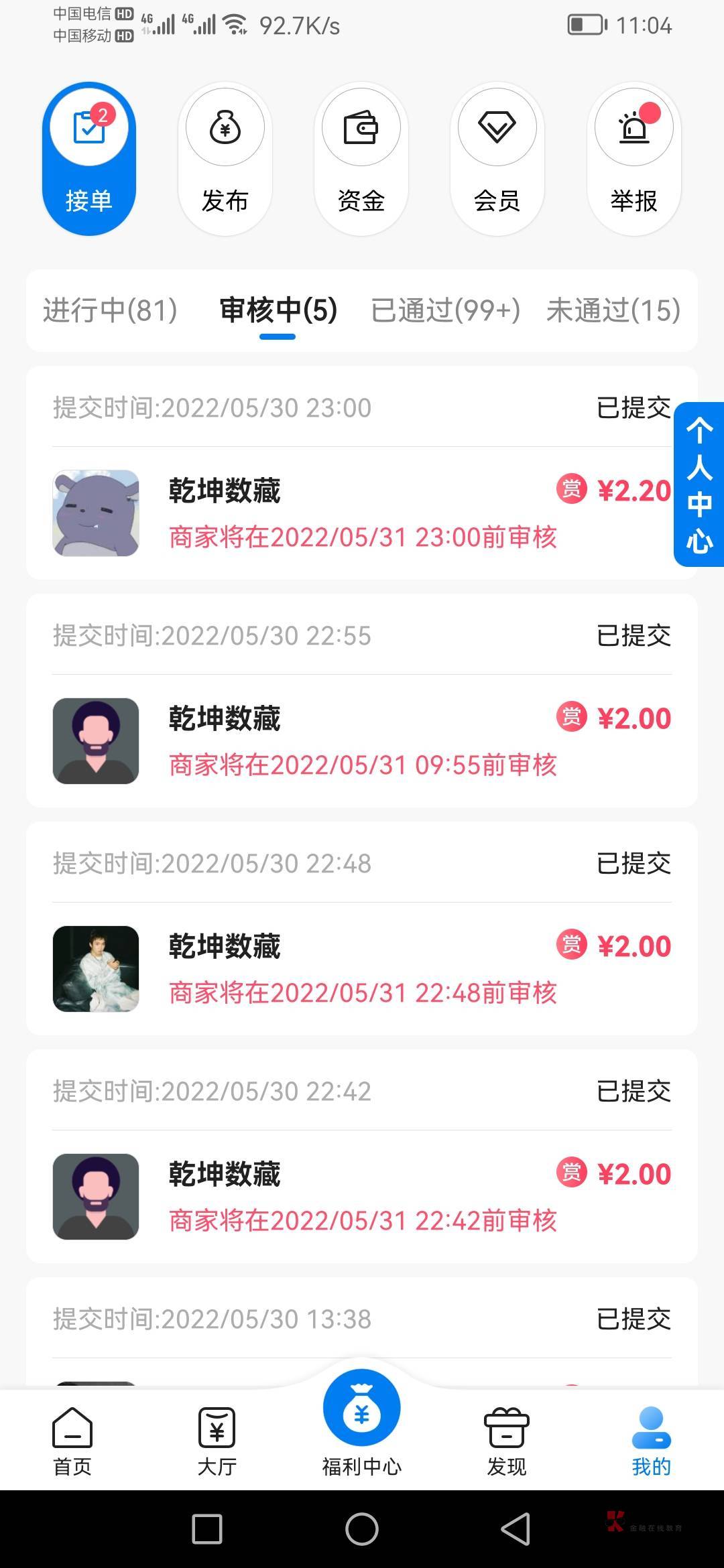The height and width of the screenshot is (1568, 724).
Task: Open the 举报 report section
Action: click(633, 158)
